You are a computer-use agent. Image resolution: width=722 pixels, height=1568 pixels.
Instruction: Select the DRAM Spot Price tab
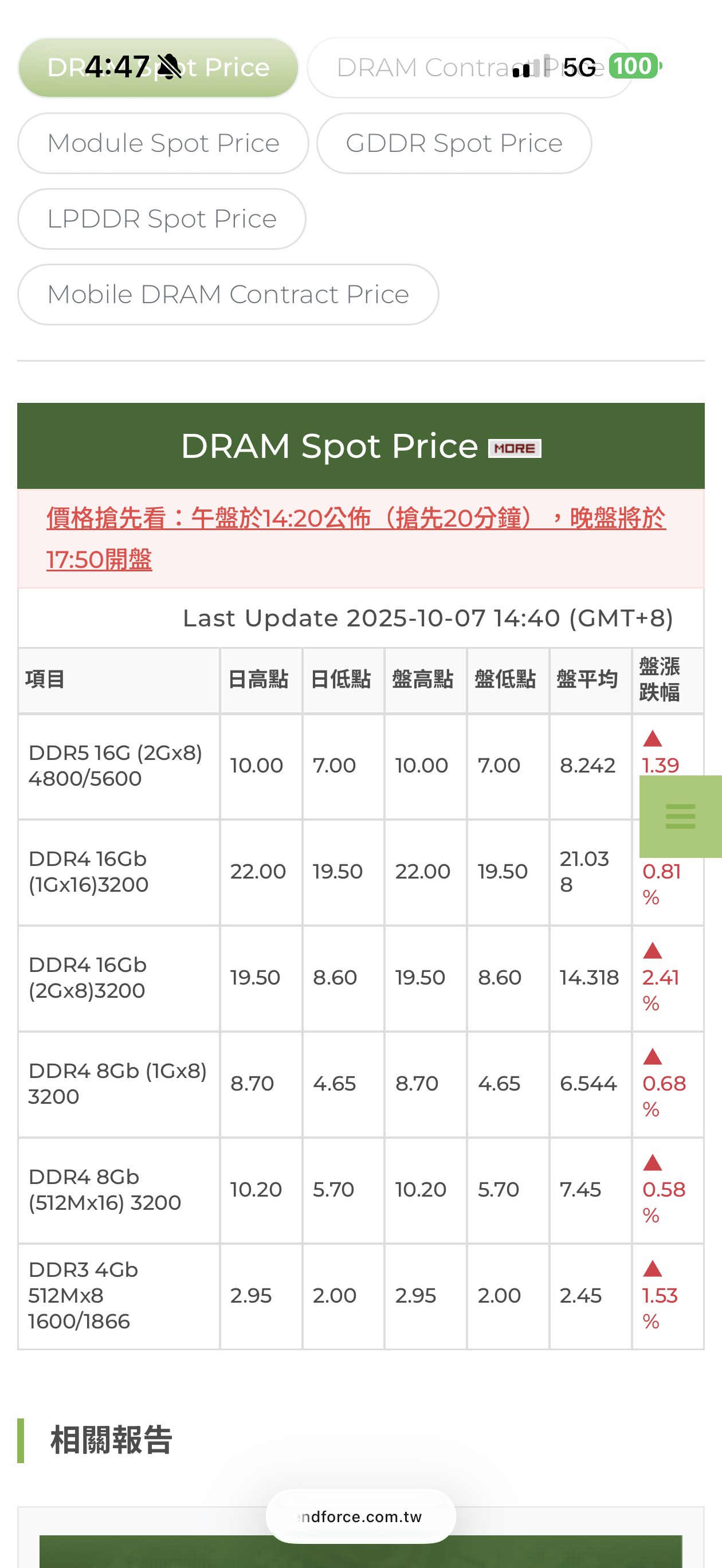click(x=158, y=68)
